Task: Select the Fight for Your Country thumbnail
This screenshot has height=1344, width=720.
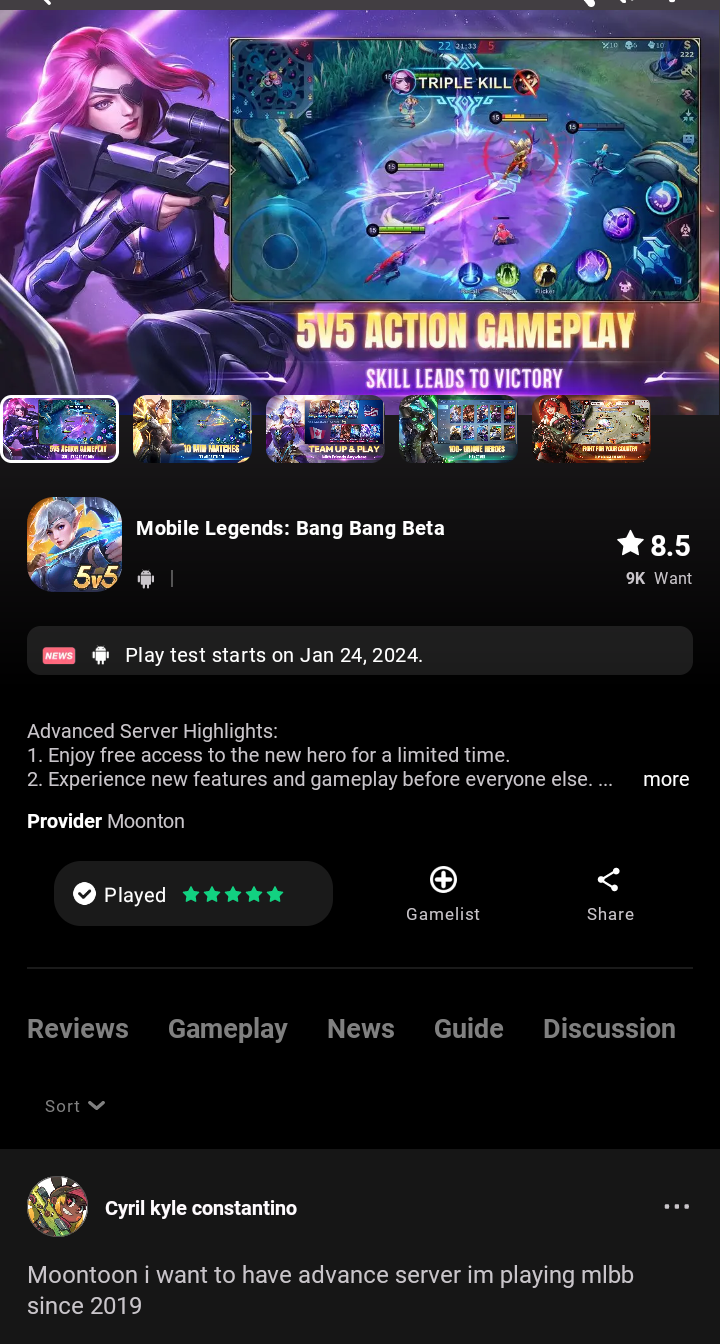Action: 591,429
